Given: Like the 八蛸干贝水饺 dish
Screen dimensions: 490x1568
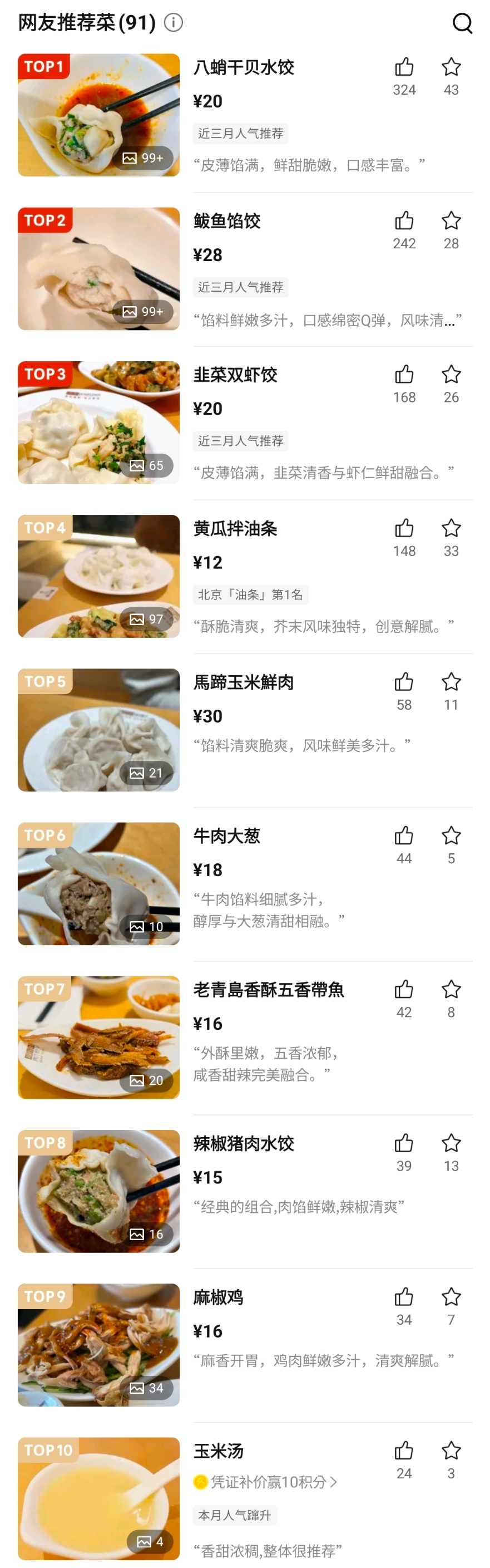Looking at the screenshot, I should coord(404,67).
